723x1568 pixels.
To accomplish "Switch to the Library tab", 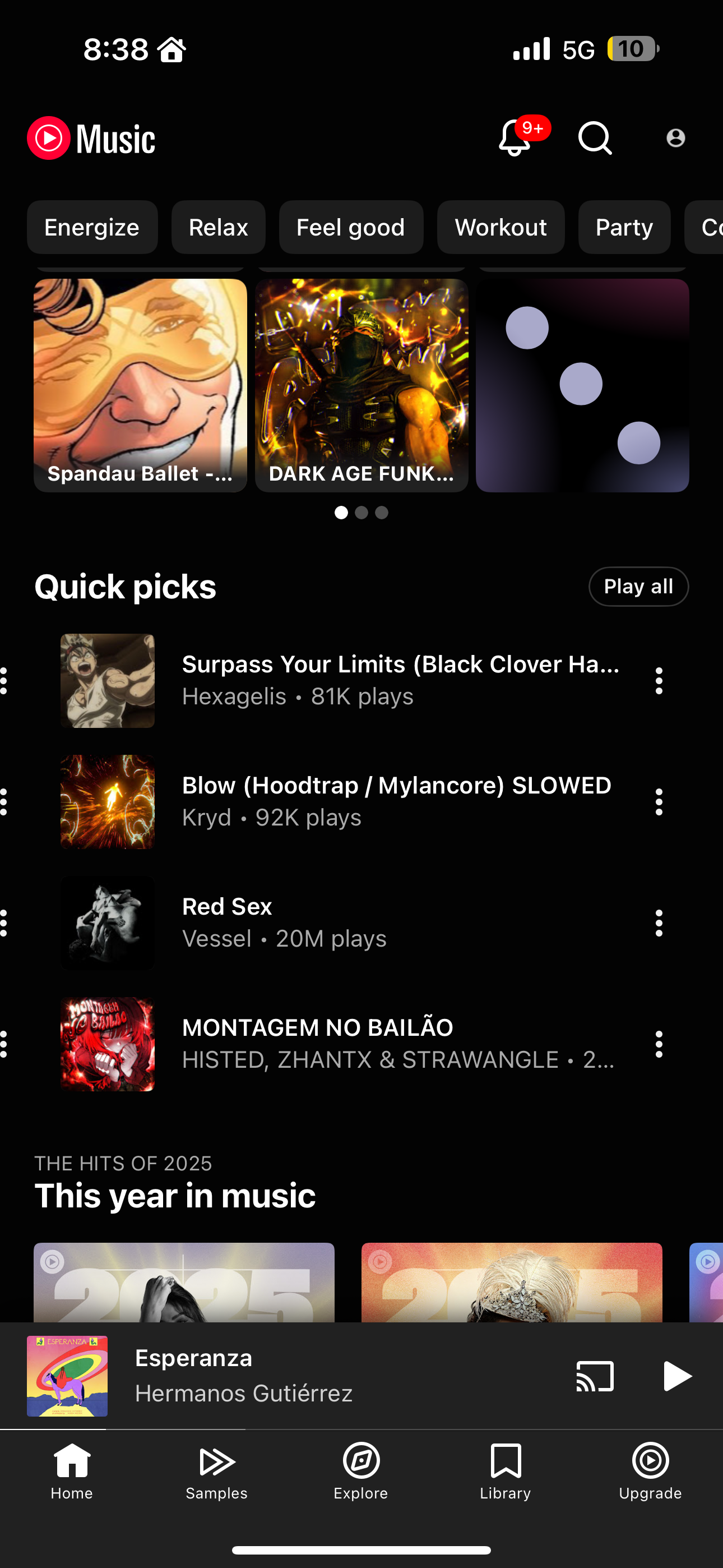I will (x=505, y=1471).
